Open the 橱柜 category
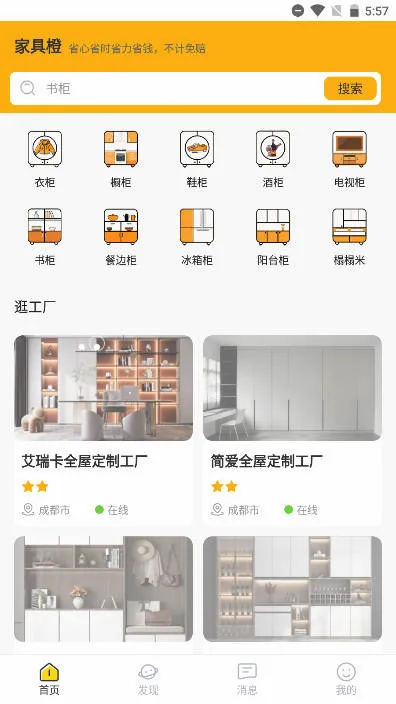This screenshot has width=396, height=704. pos(121,159)
